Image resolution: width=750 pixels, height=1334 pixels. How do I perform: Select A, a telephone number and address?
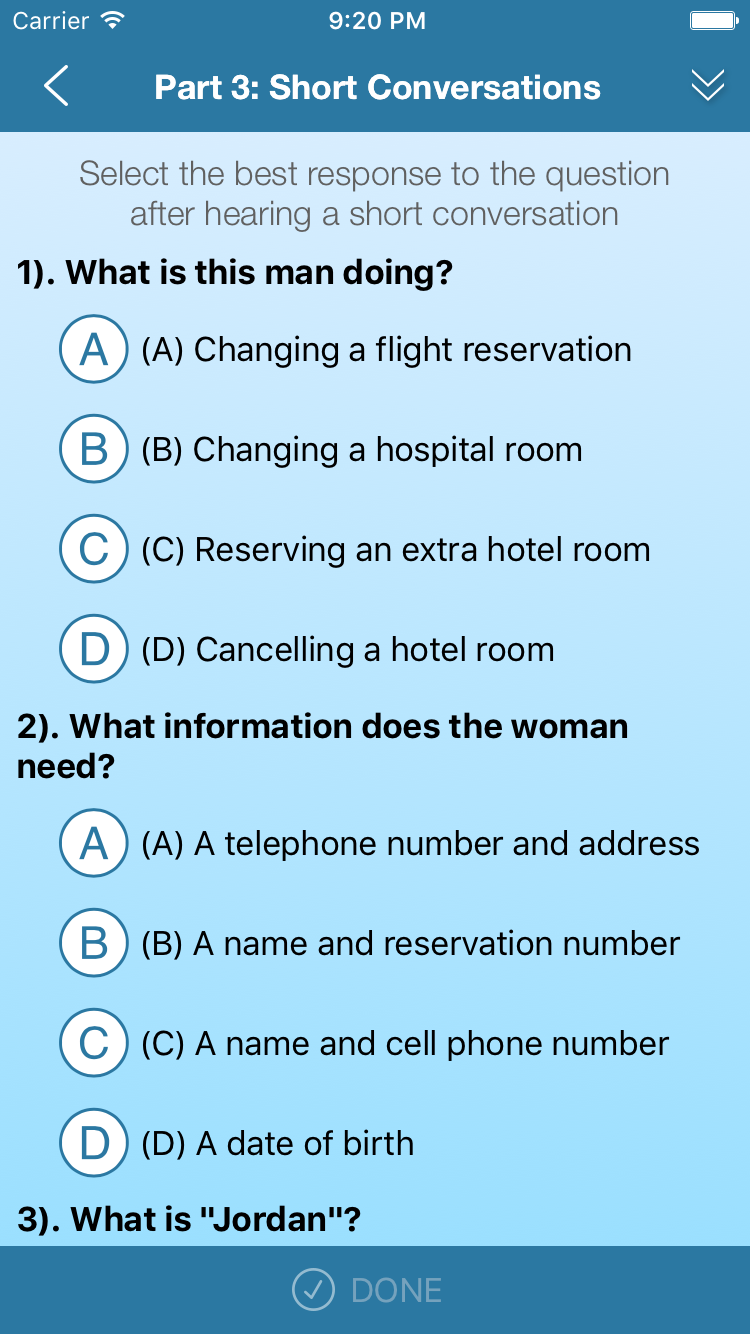tap(94, 843)
